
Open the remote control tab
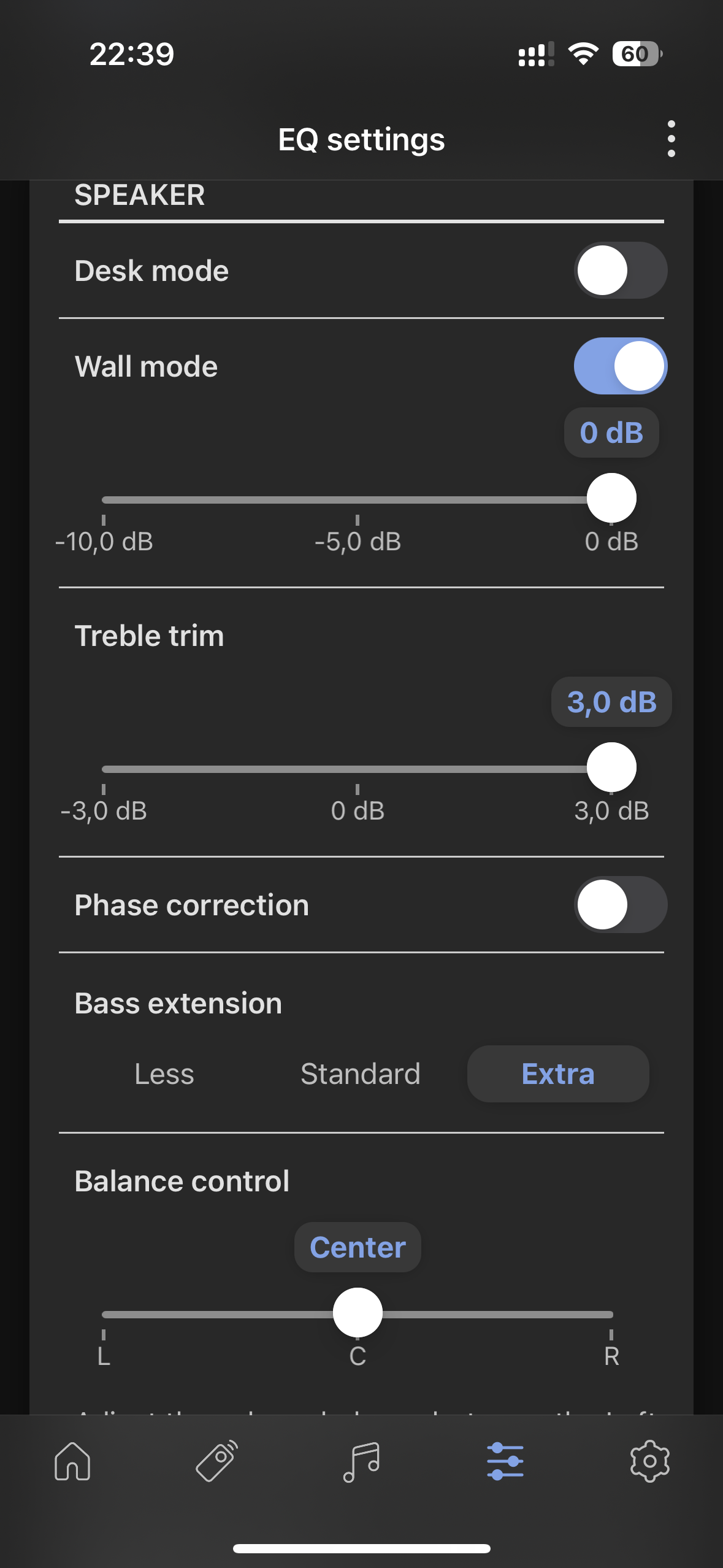pos(217,1461)
